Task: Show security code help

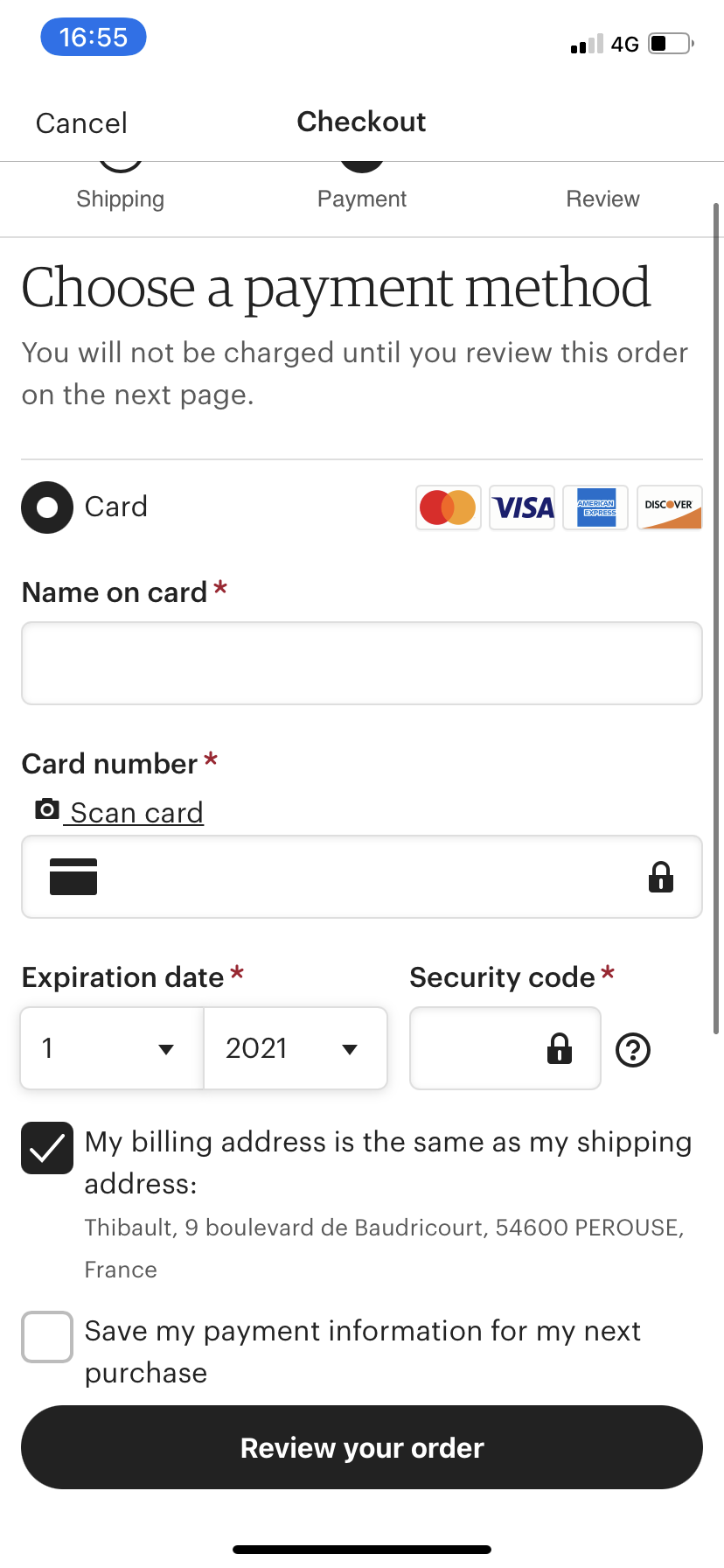Action: pyautogui.click(x=633, y=1050)
